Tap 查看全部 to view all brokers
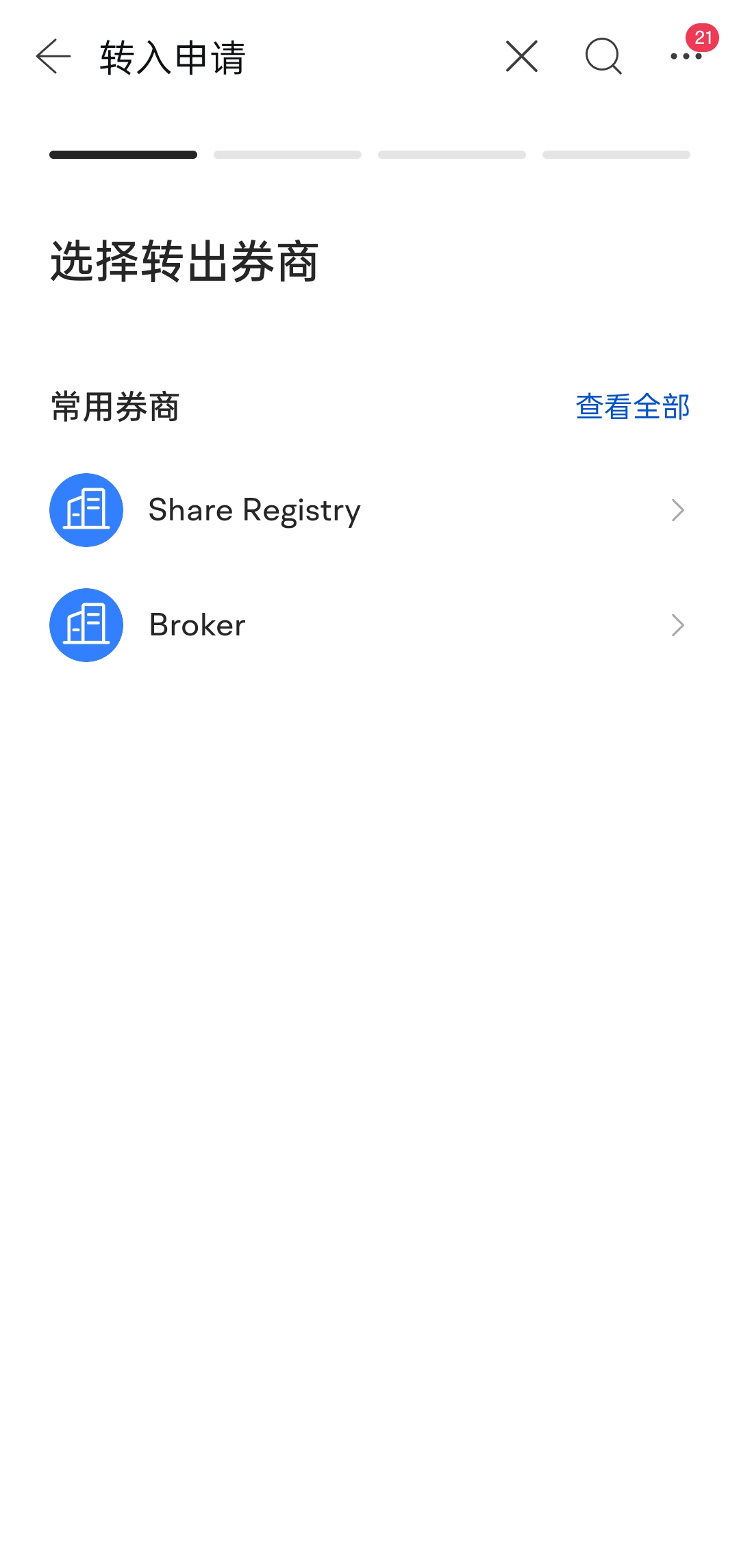This screenshot has height=1568, width=739. coord(632,407)
